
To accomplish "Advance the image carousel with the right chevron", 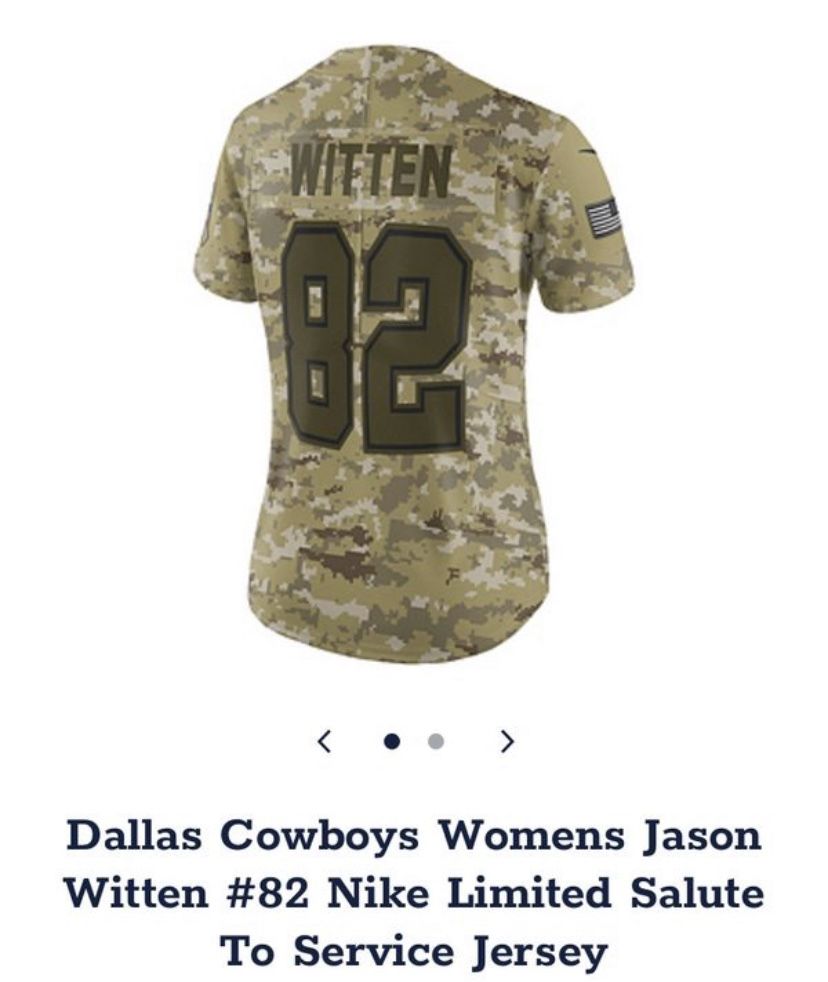I will point(508,741).
